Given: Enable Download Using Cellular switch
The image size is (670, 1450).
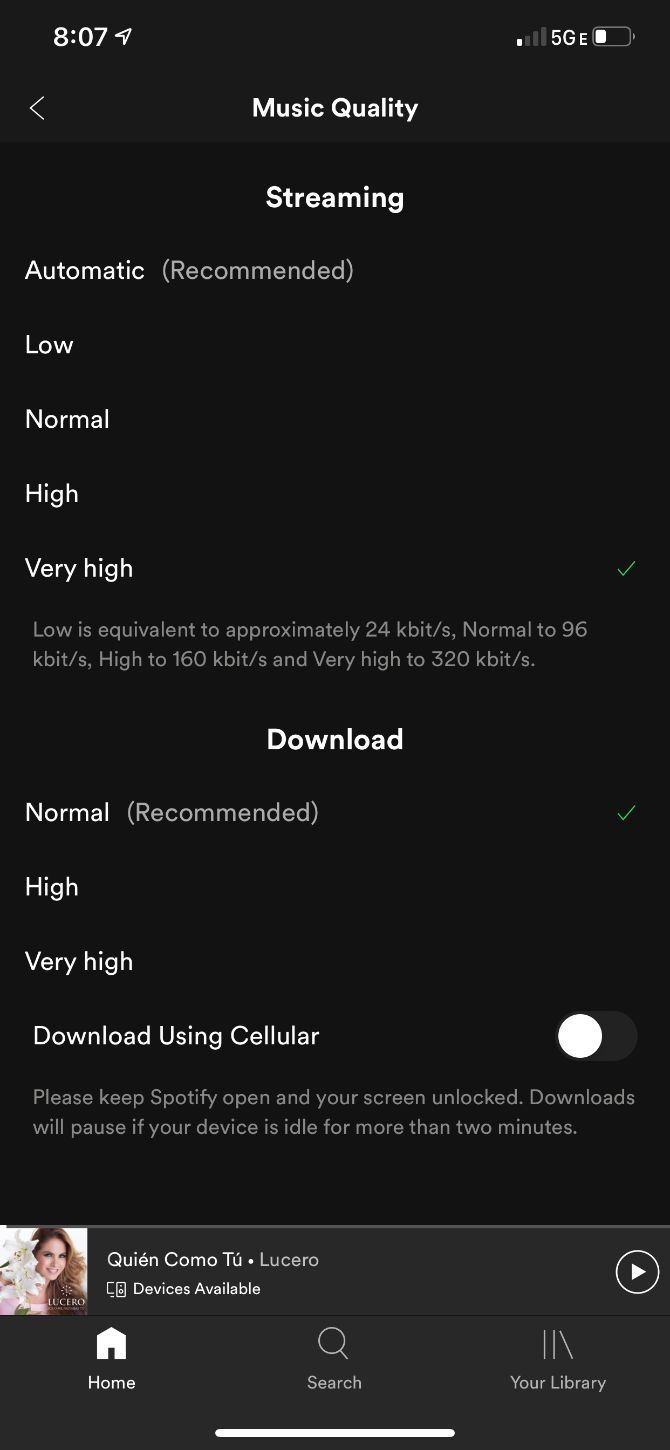Looking at the screenshot, I should [596, 1036].
